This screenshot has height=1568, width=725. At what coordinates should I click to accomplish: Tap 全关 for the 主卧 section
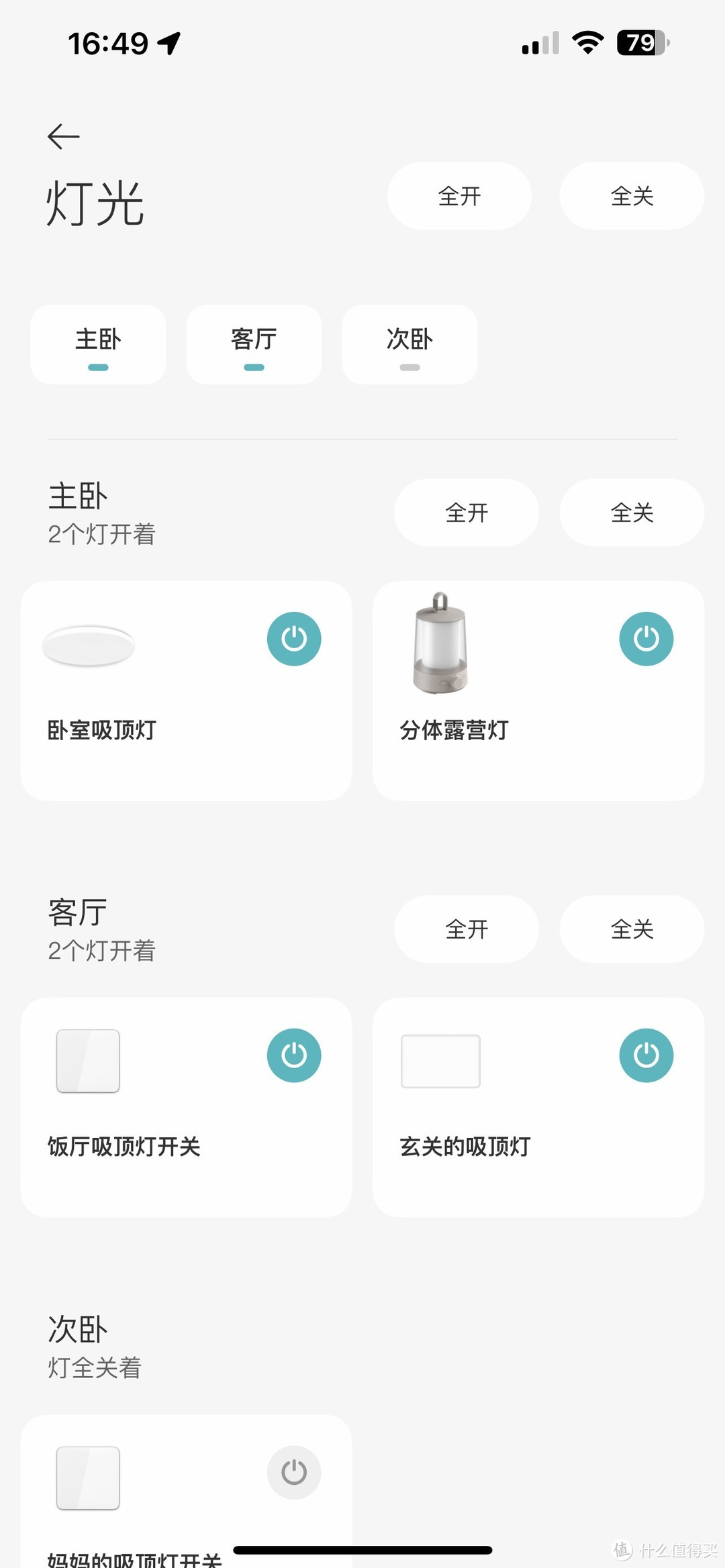(632, 513)
